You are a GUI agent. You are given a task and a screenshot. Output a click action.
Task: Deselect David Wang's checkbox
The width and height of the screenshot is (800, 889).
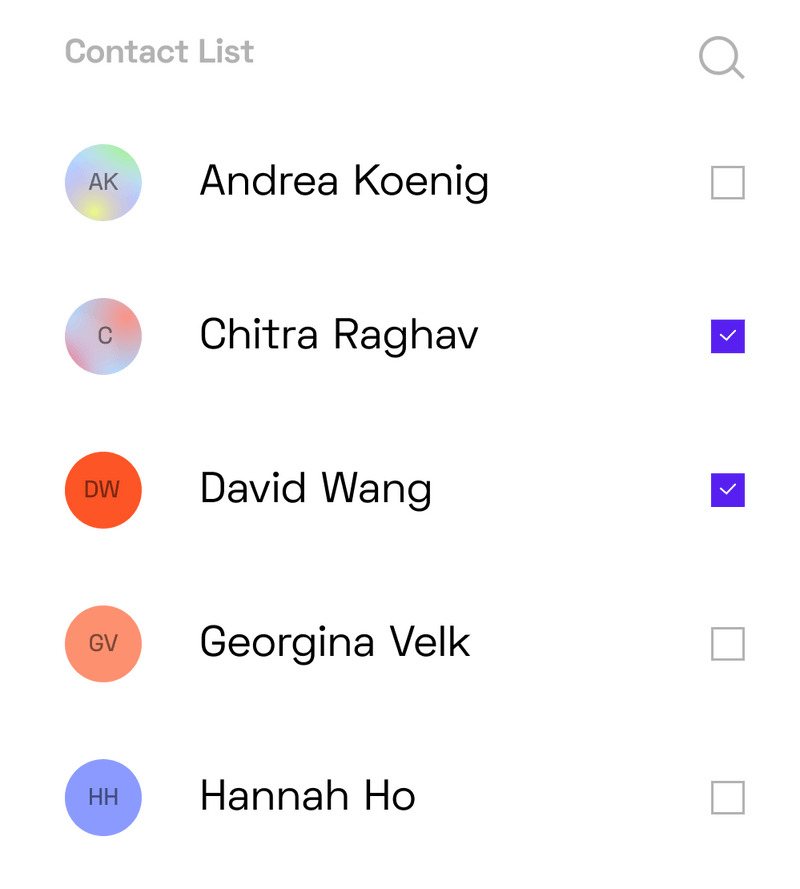coord(727,490)
